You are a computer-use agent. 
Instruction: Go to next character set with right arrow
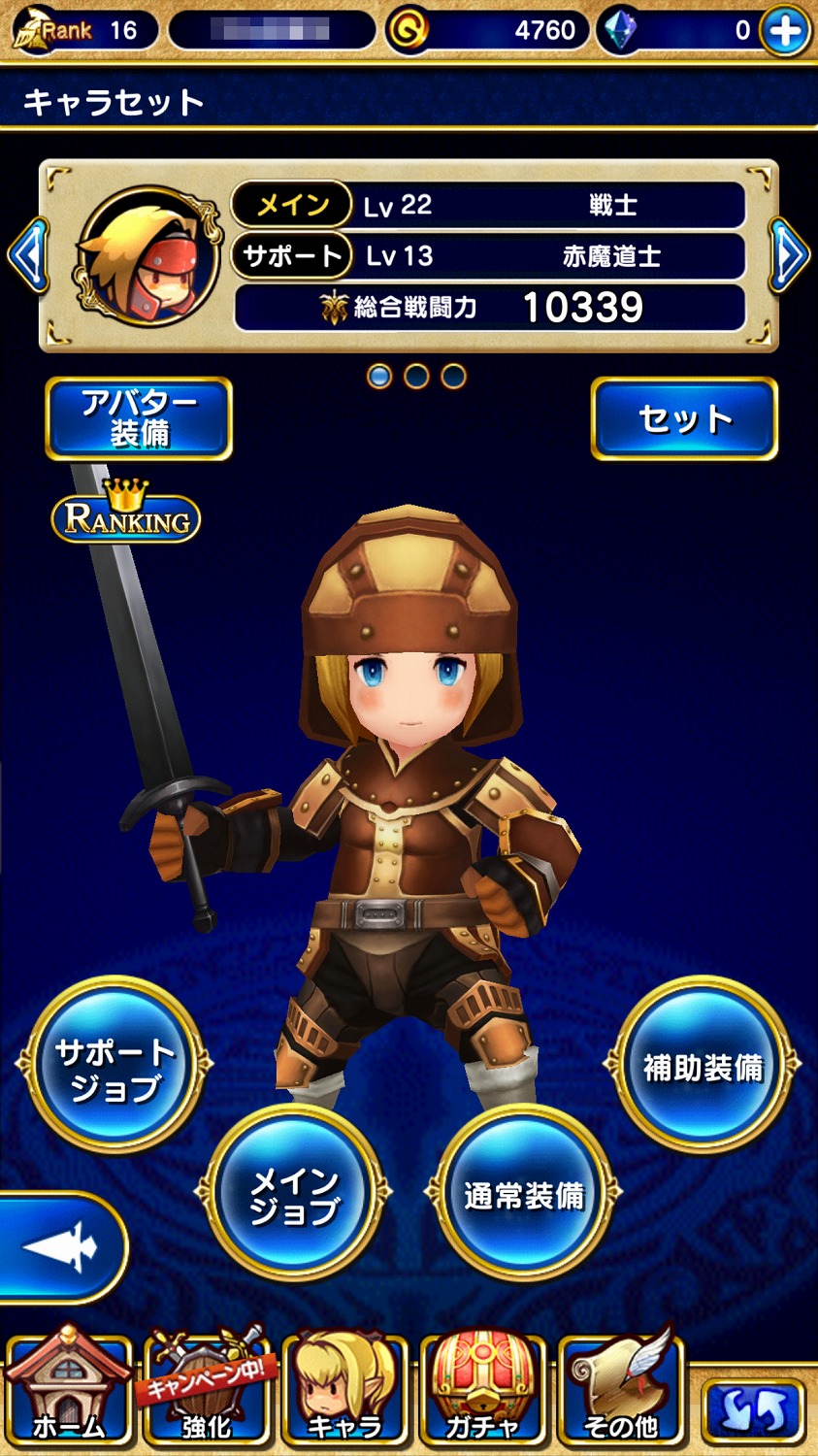pyautogui.click(x=789, y=256)
